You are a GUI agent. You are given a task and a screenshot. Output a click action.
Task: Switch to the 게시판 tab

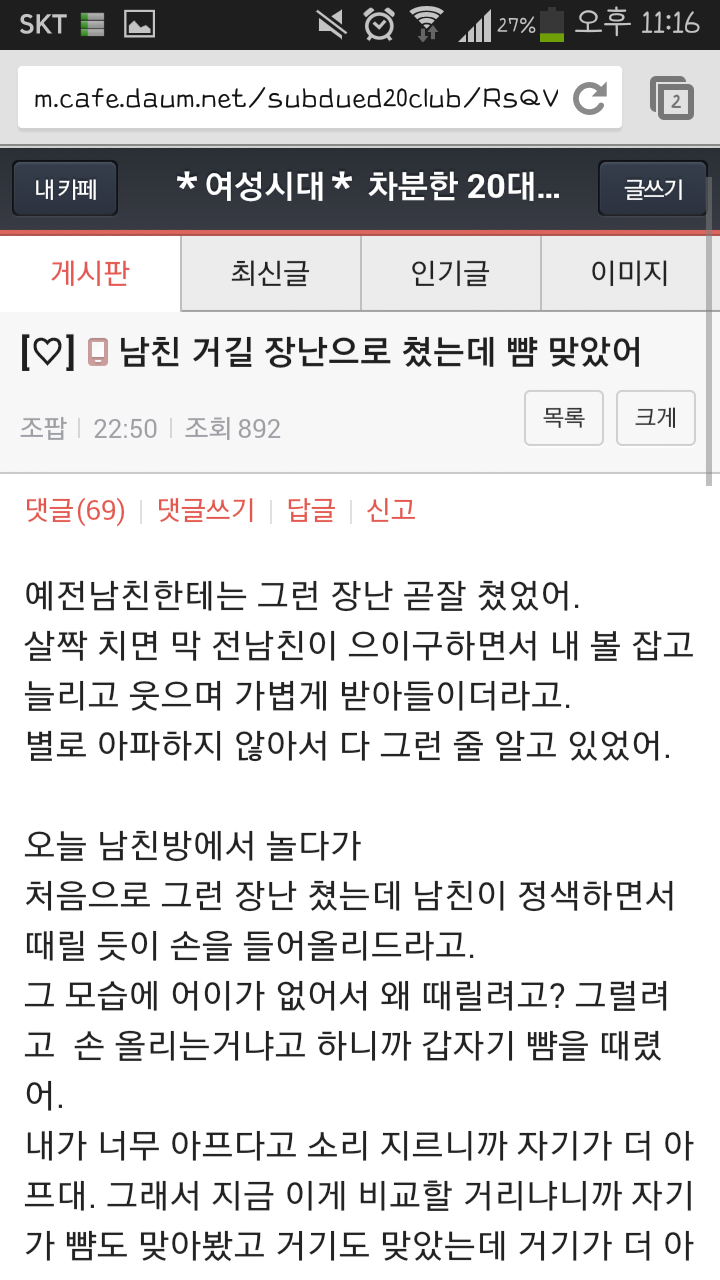click(90, 273)
